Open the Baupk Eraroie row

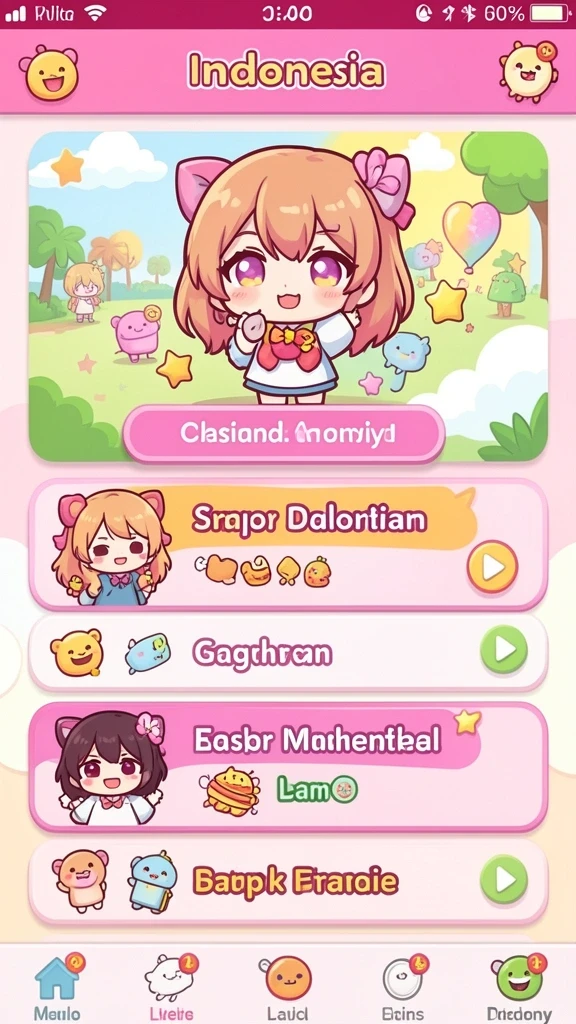pos(288,882)
